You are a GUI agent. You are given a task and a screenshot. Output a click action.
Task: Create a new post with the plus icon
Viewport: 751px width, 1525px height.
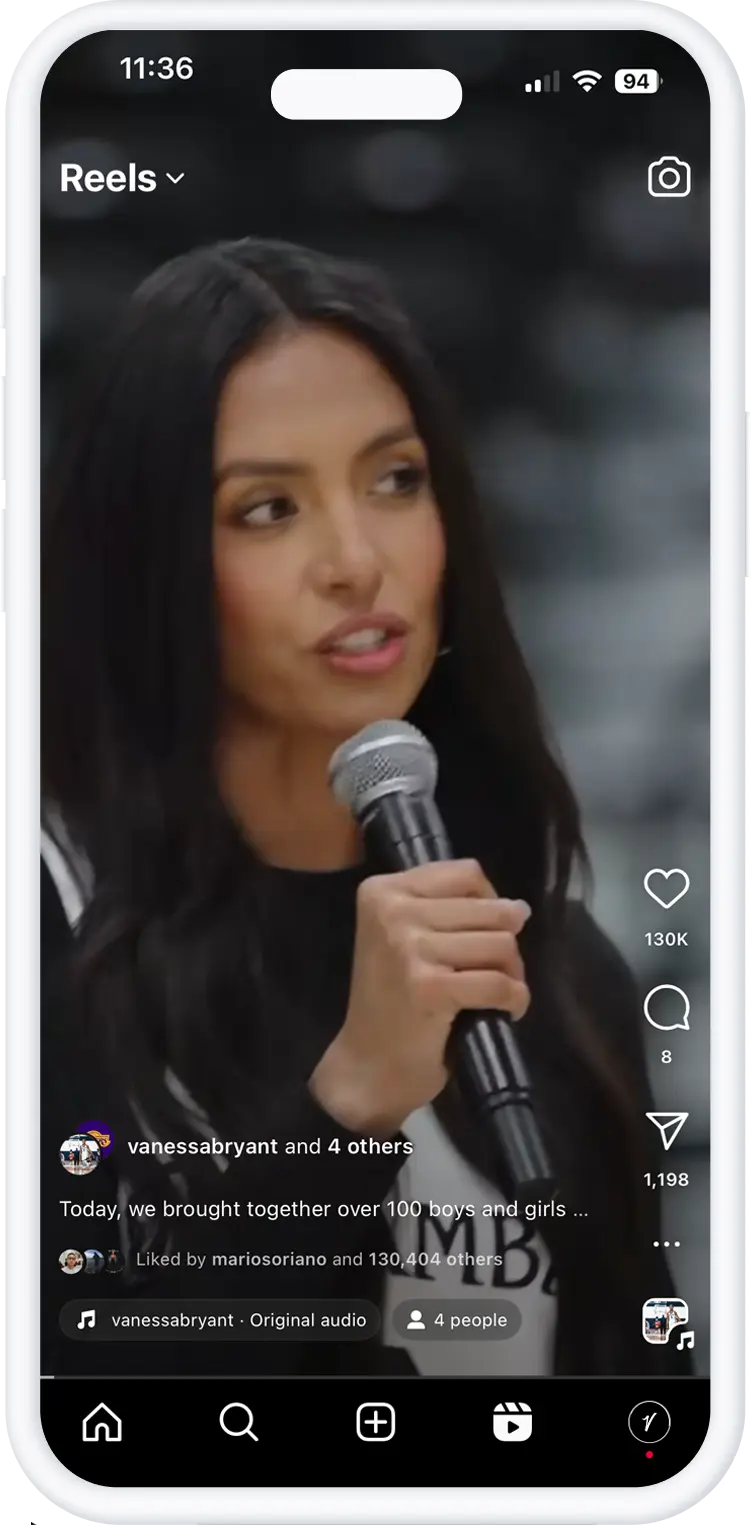point(376,1422)
